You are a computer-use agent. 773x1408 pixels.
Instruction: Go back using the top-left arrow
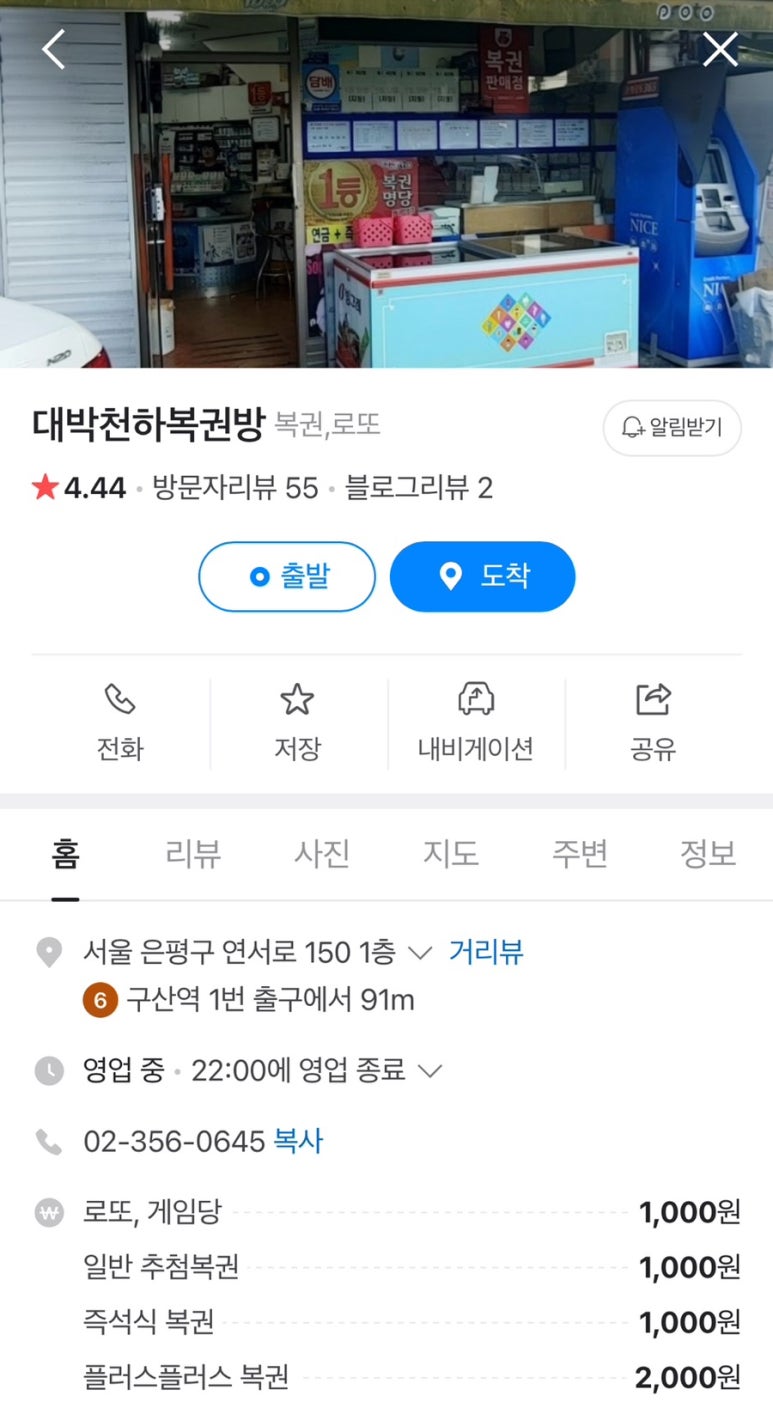click(53, 49)
